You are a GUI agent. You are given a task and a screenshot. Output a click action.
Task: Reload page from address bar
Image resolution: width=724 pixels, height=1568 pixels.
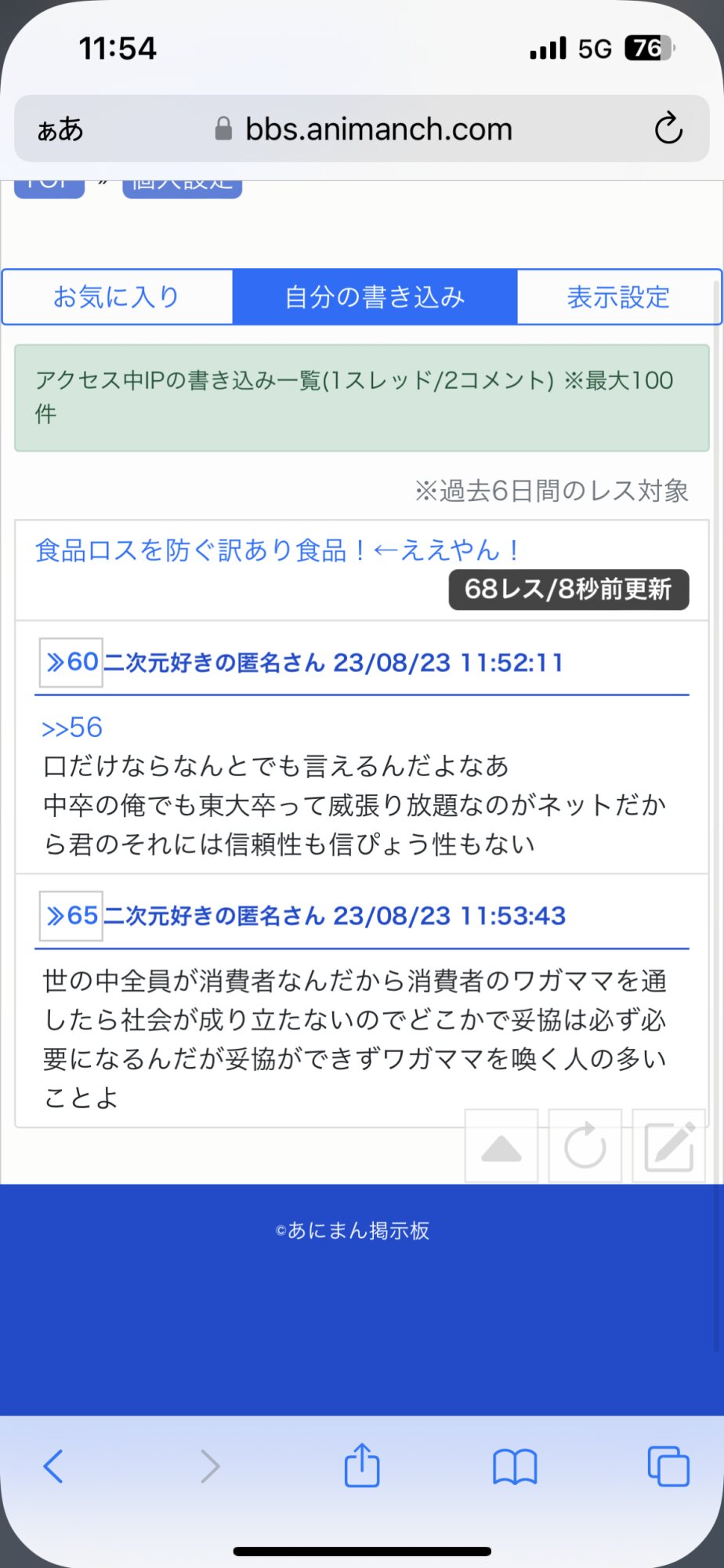pos(668,129)
